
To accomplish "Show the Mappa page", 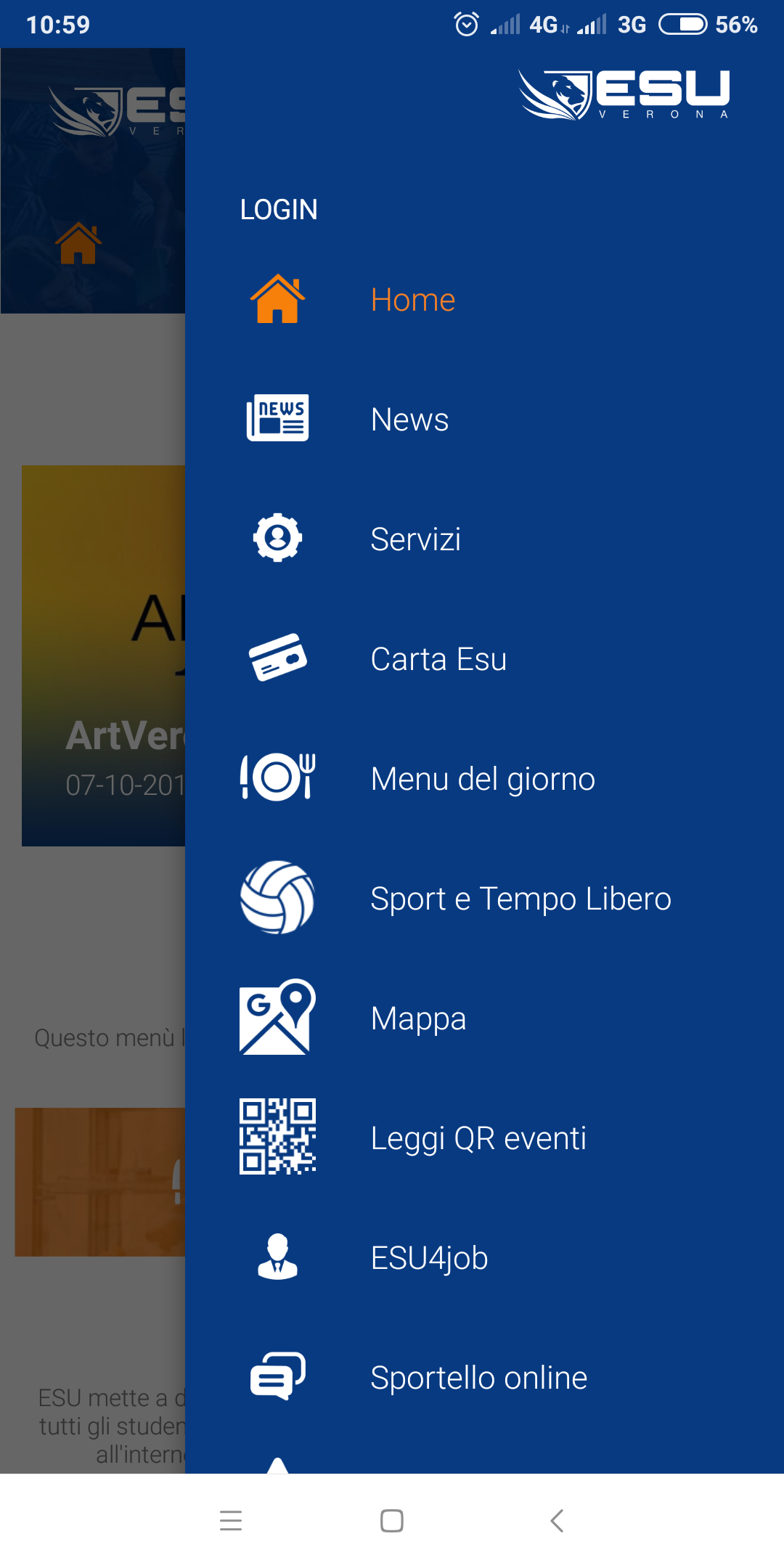I will click(x=418, y=1018).
